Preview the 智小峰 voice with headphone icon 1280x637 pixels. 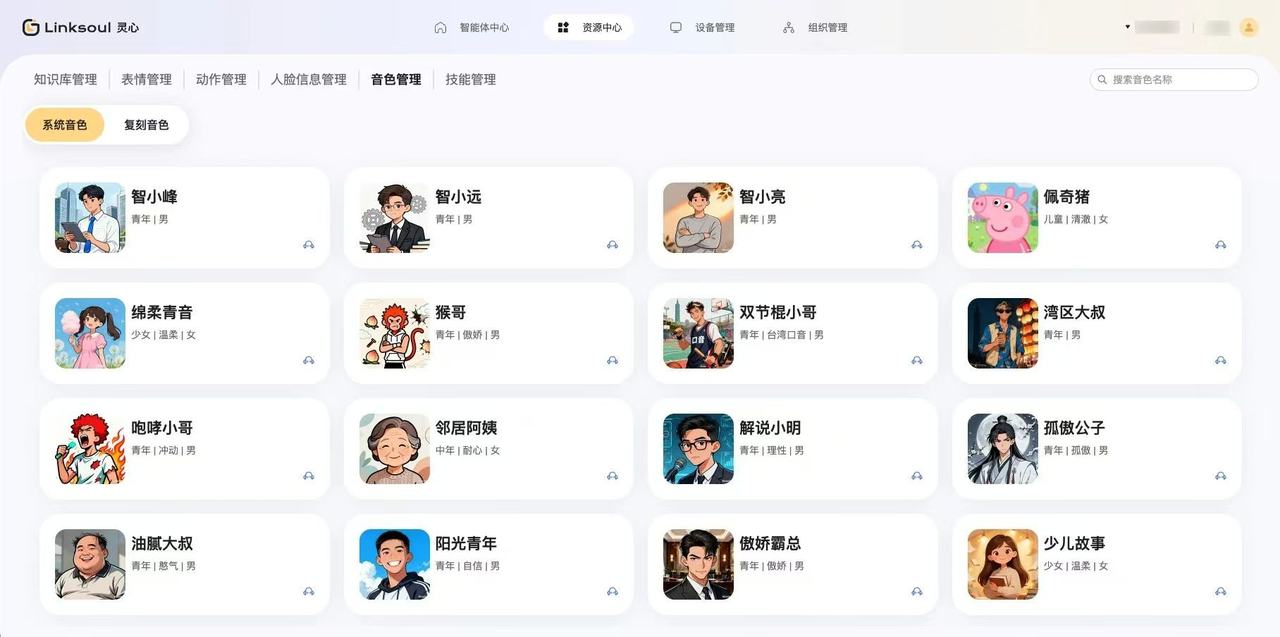(x=308, y=245)
